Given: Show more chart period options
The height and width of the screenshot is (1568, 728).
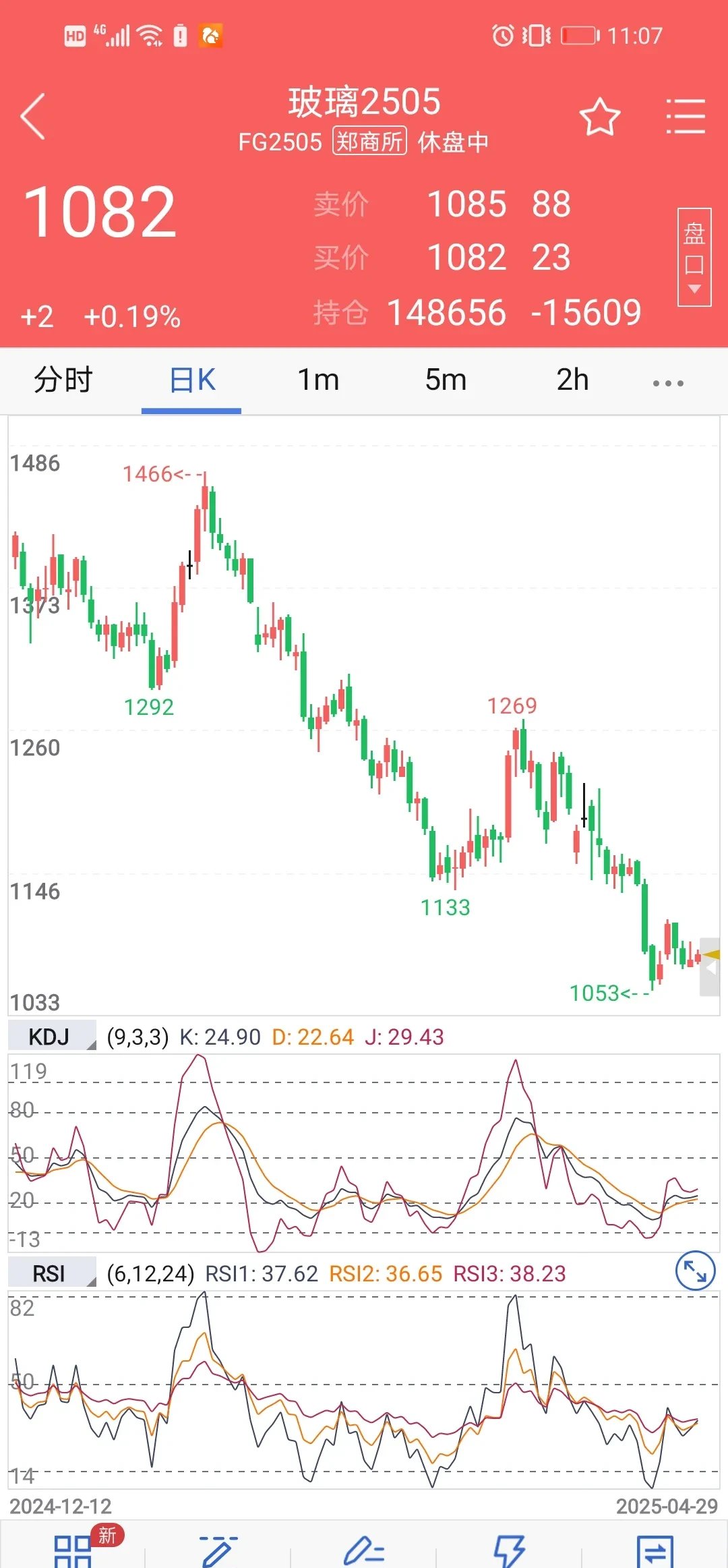Looking at the screenshot, I should pos(667,383).
